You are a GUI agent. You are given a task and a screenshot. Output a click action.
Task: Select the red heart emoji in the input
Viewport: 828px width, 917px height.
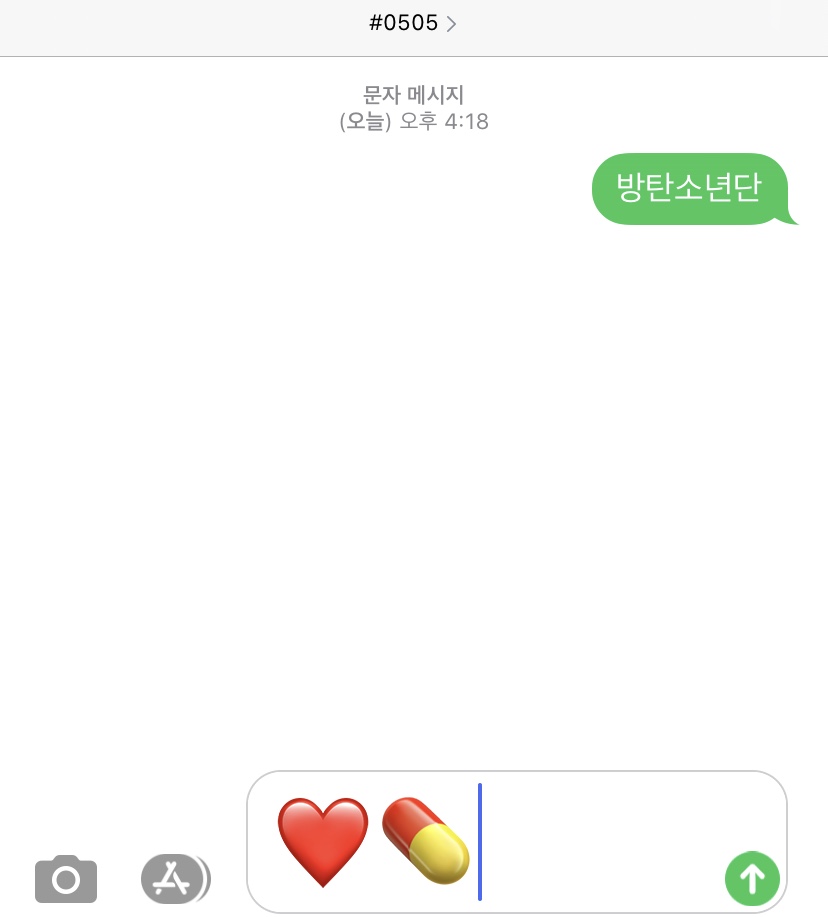pyautogui.click(x=322, y=841)
